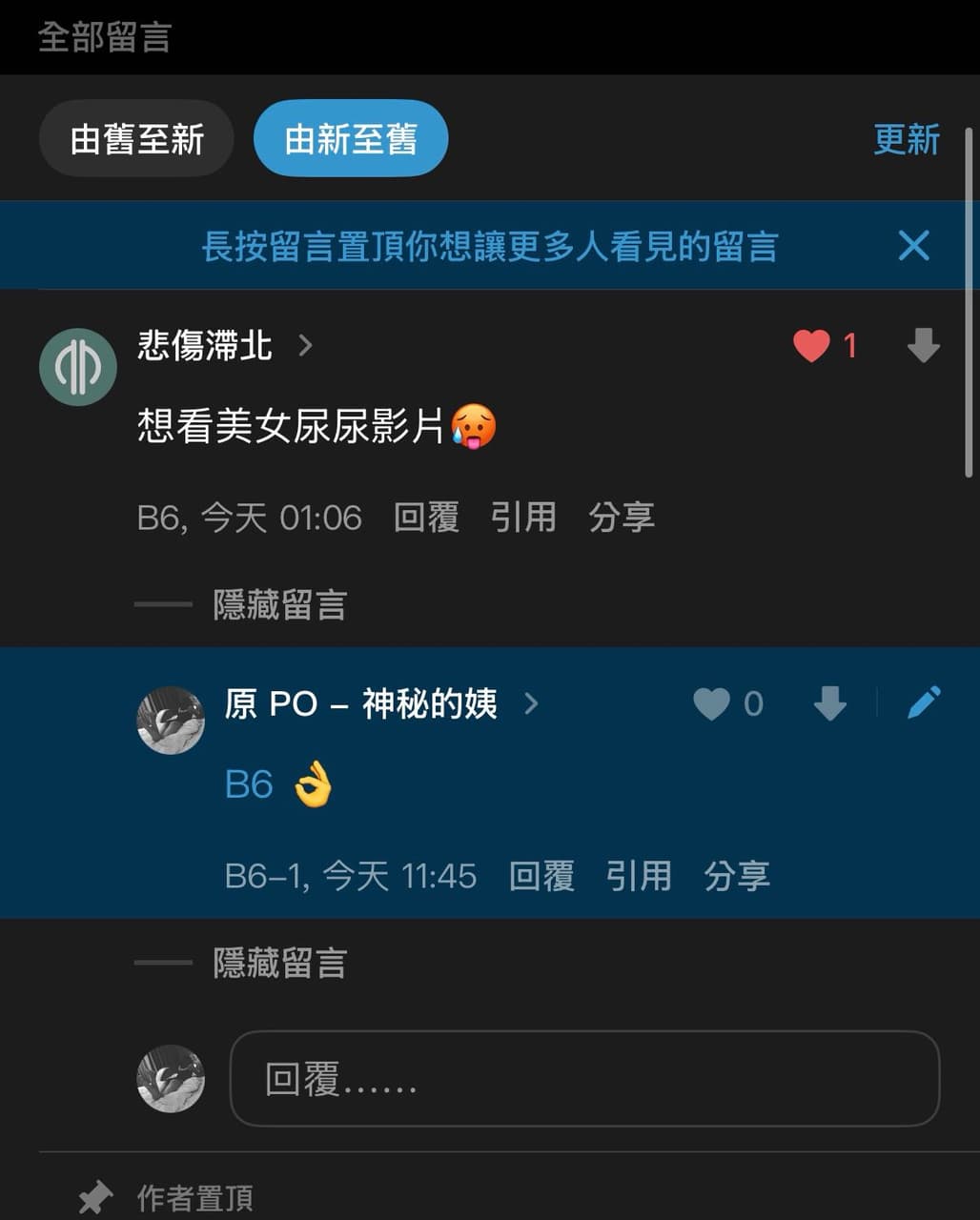Reply to comment B6
This screenshot has height=1220, width=980.
[x=426, y=518]
